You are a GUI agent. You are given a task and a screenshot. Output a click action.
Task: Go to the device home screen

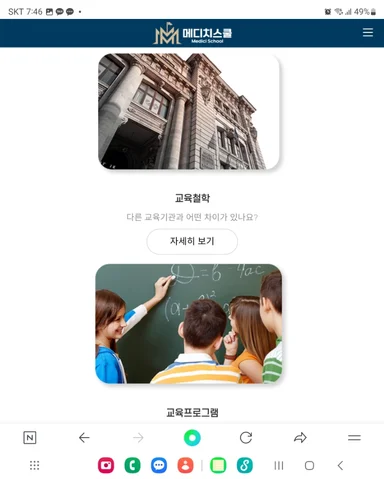tap(309, 465)
